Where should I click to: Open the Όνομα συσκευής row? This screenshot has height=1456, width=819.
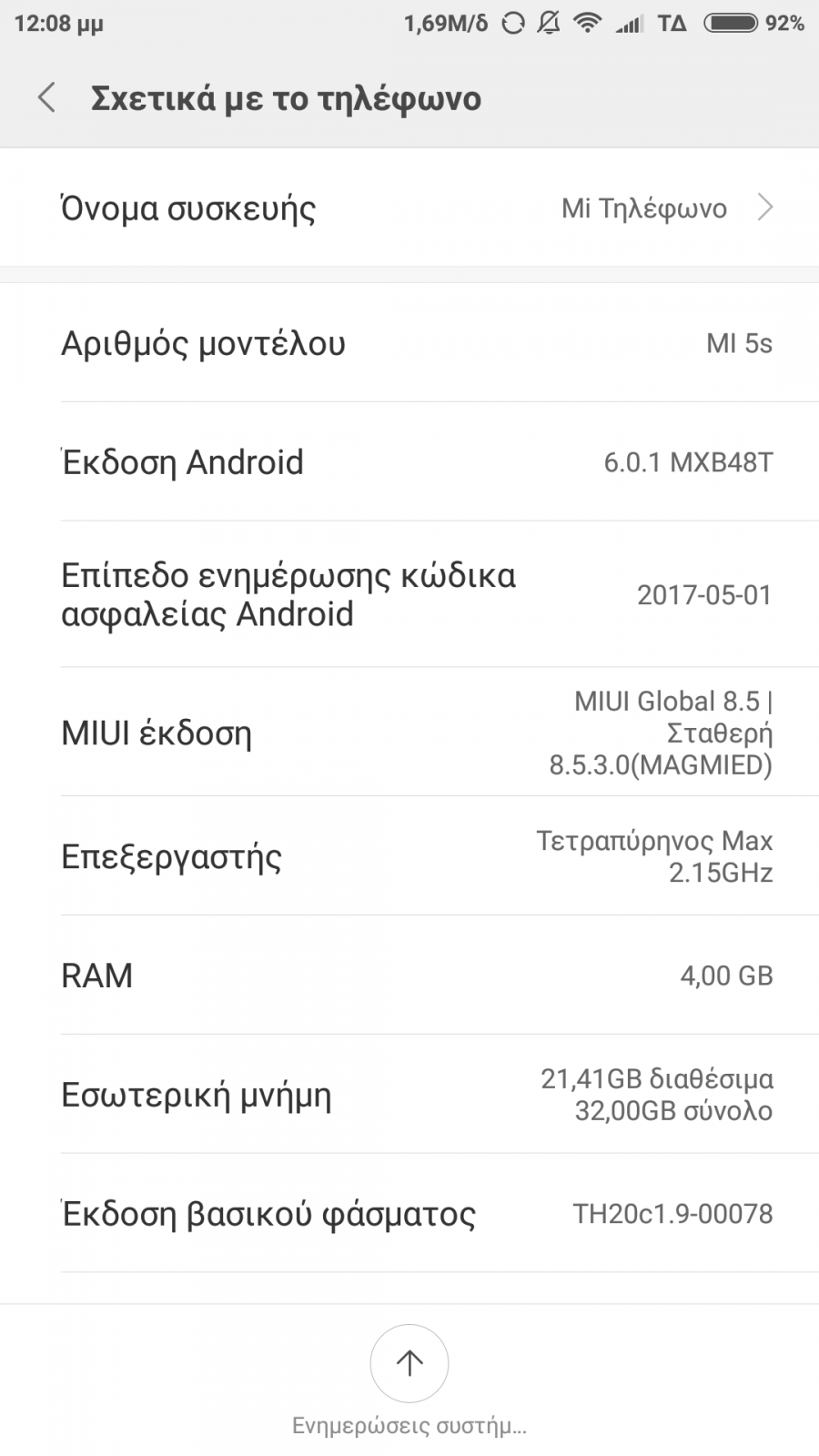409,208
